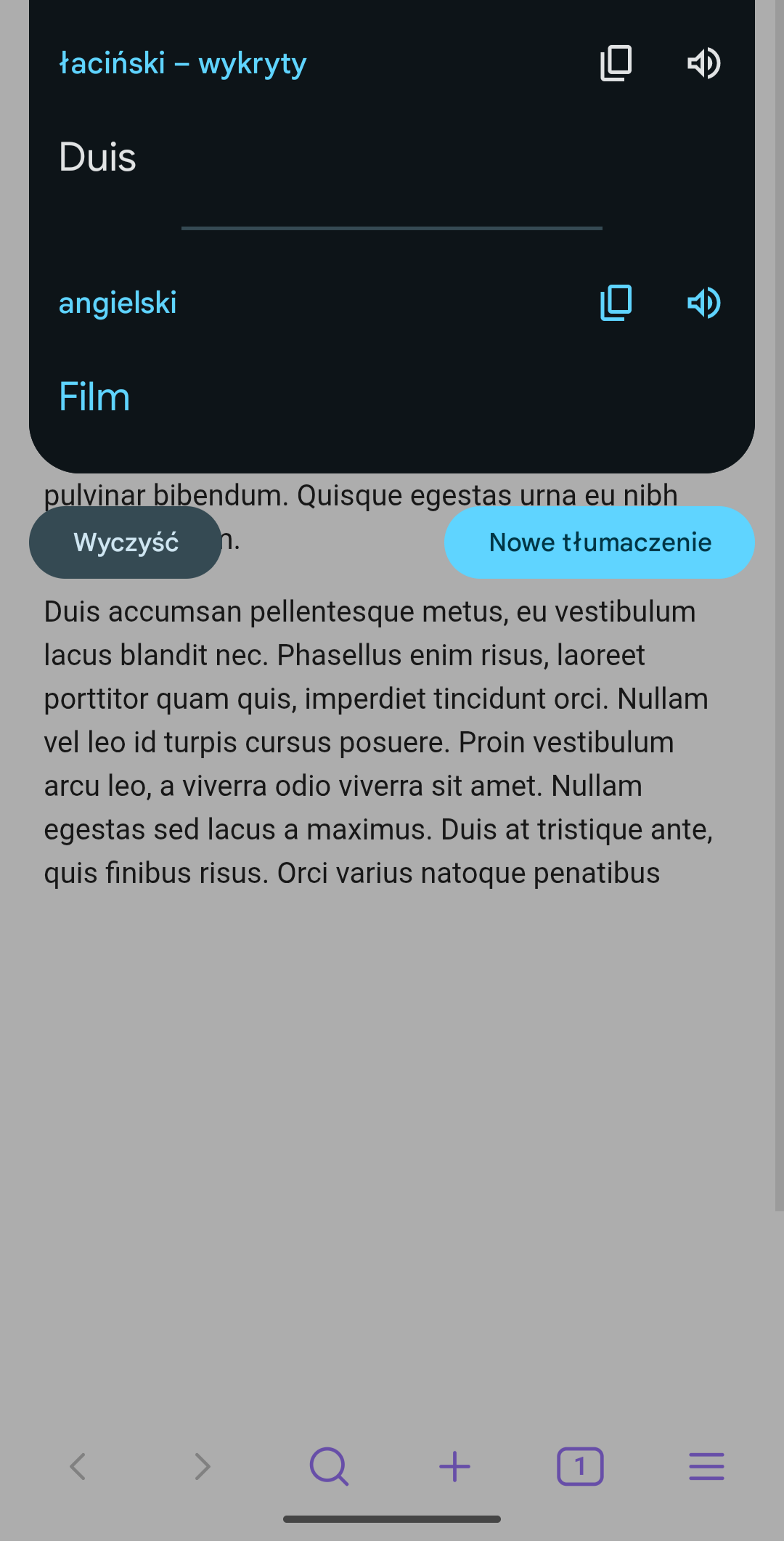Copy the English translation Film
This screenshot has height=1541, width=784.
point(616,303)
